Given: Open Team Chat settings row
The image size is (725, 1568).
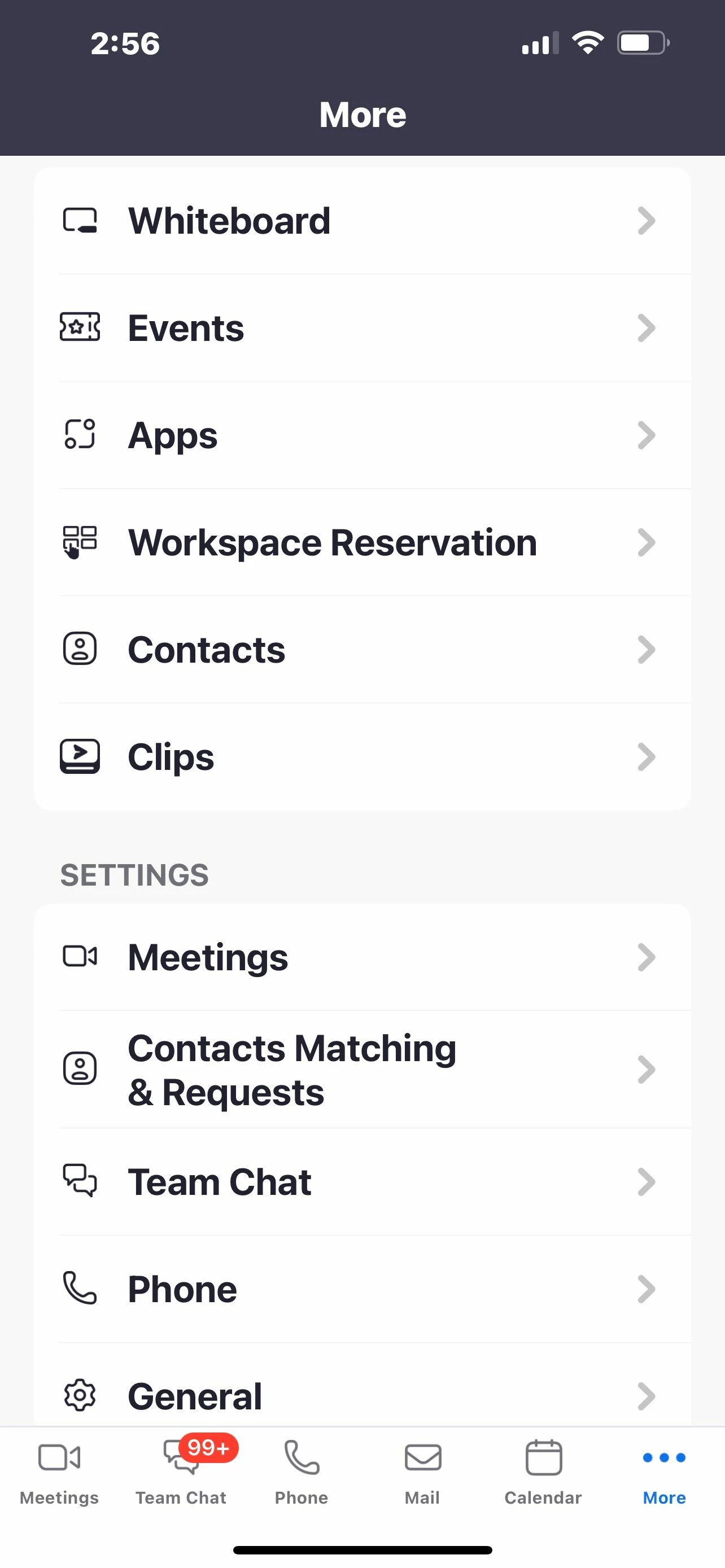Looking at the screenshot, I should pyautogui.click(x=362, y=1181).
